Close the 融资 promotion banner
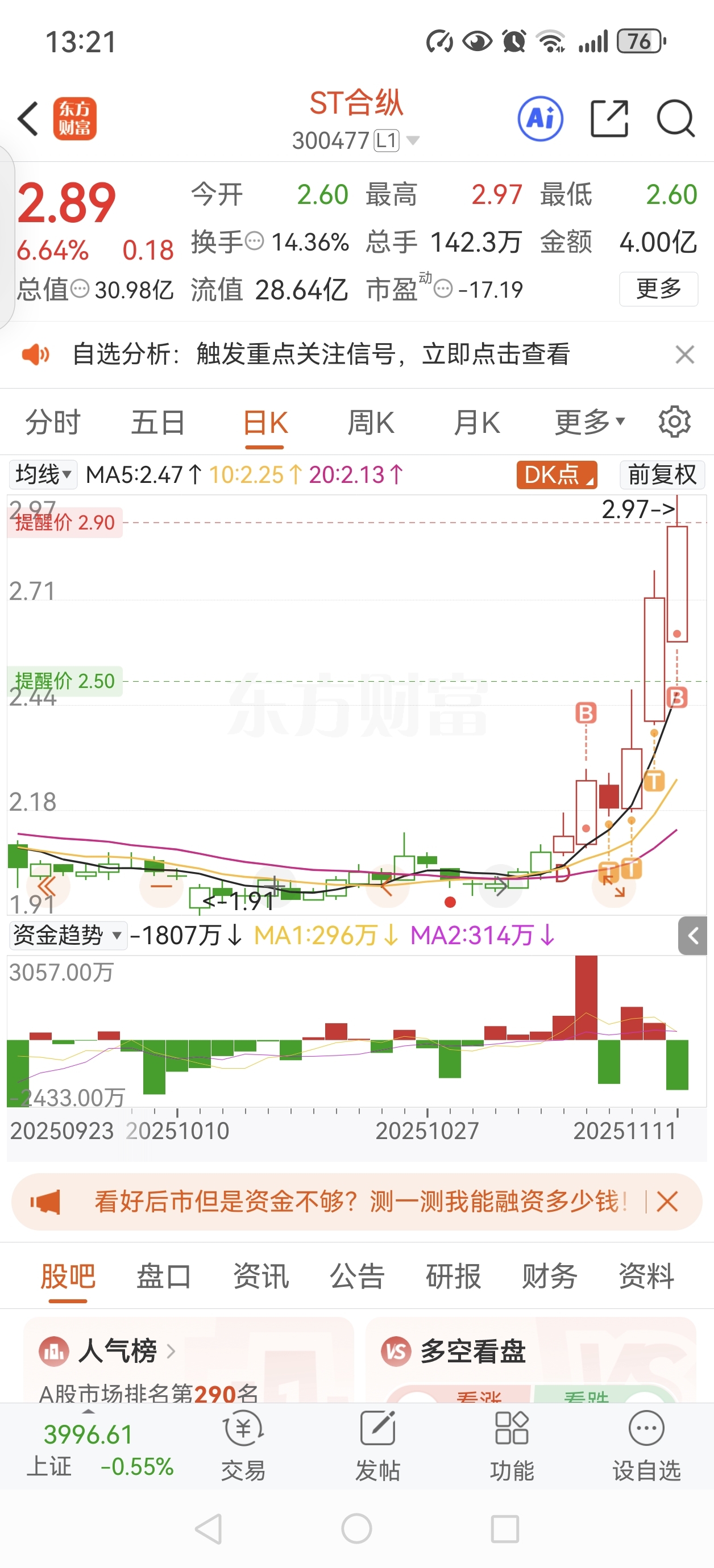The image size is (714, 1568). [667, 1202]
